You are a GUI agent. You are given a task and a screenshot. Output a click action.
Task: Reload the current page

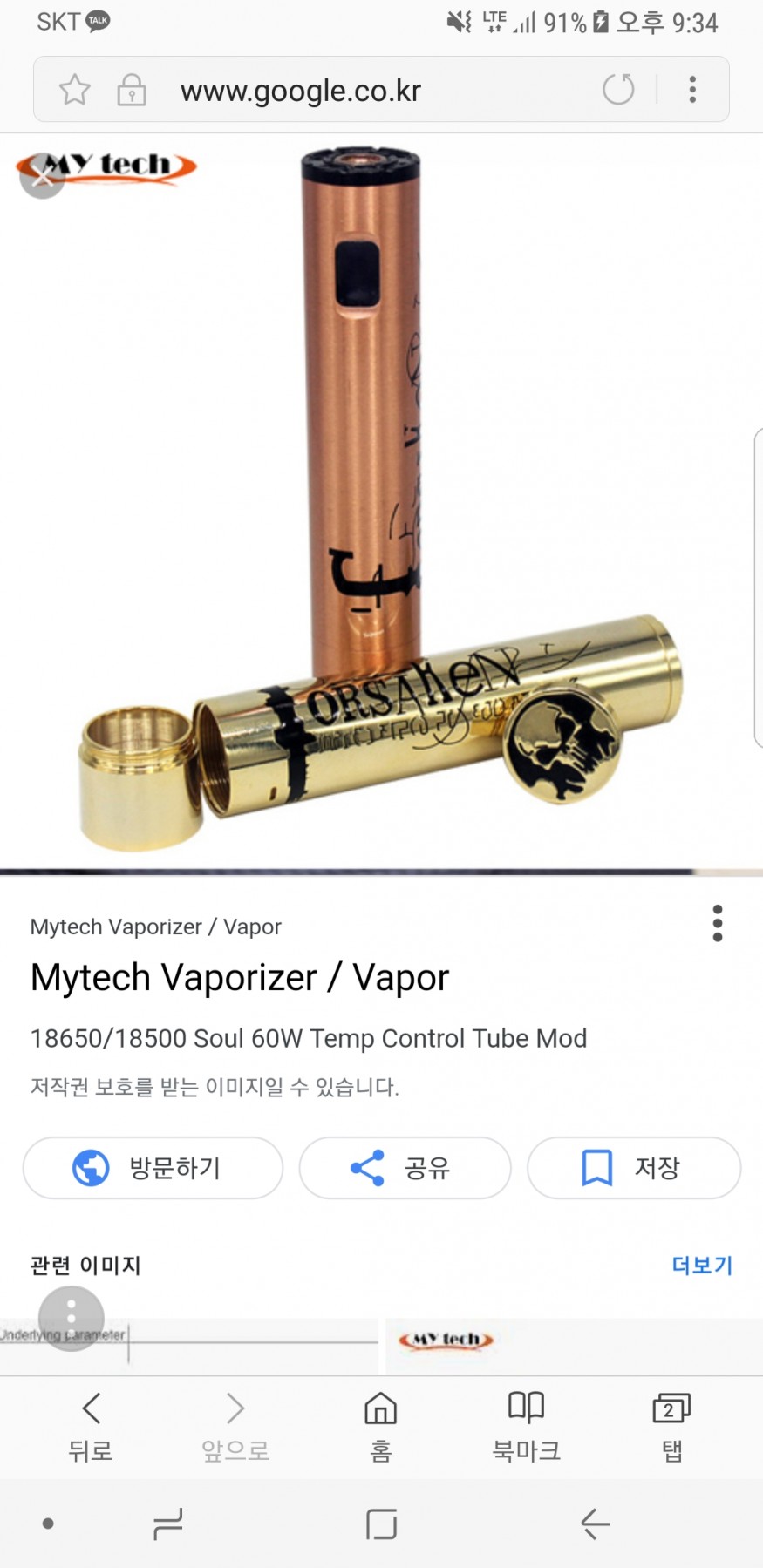618,89
